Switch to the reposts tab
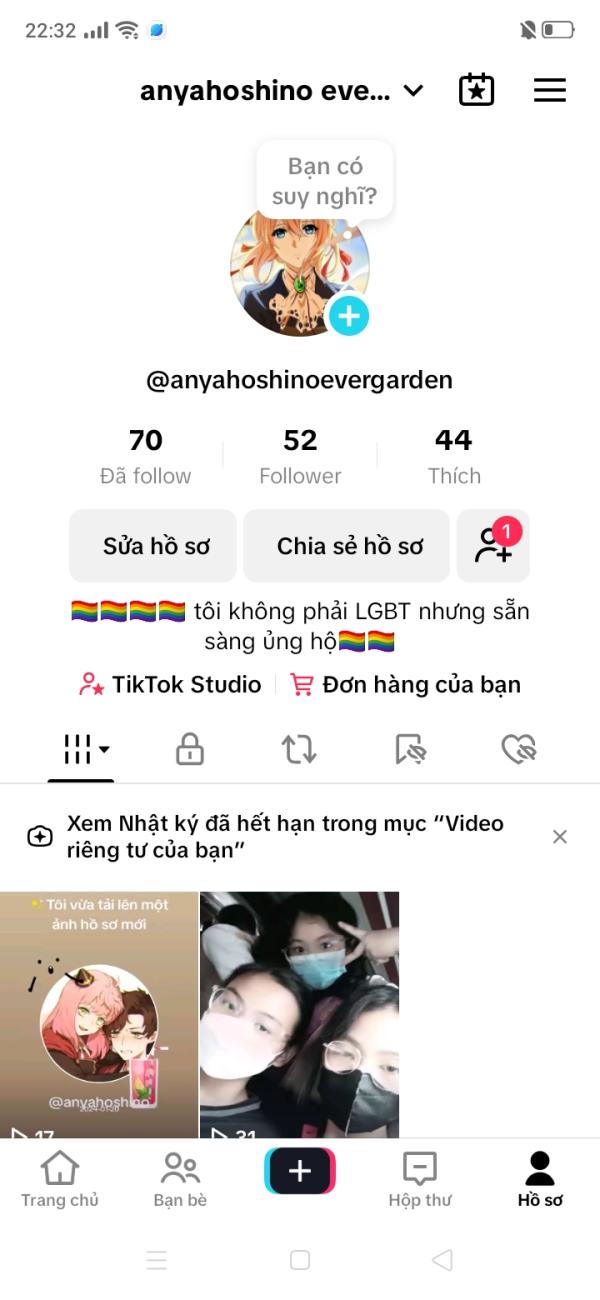This screenshot has height=1300, width=600. pos(299,749)
